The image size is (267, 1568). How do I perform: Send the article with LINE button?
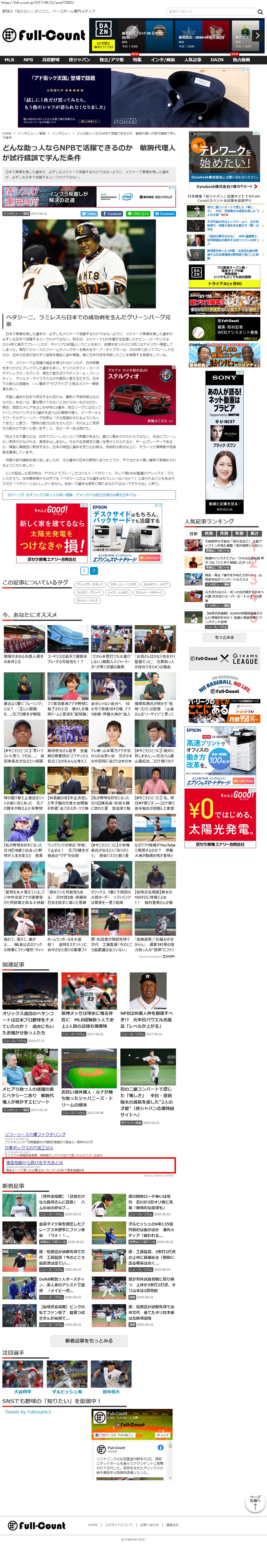tap(139, 214)
